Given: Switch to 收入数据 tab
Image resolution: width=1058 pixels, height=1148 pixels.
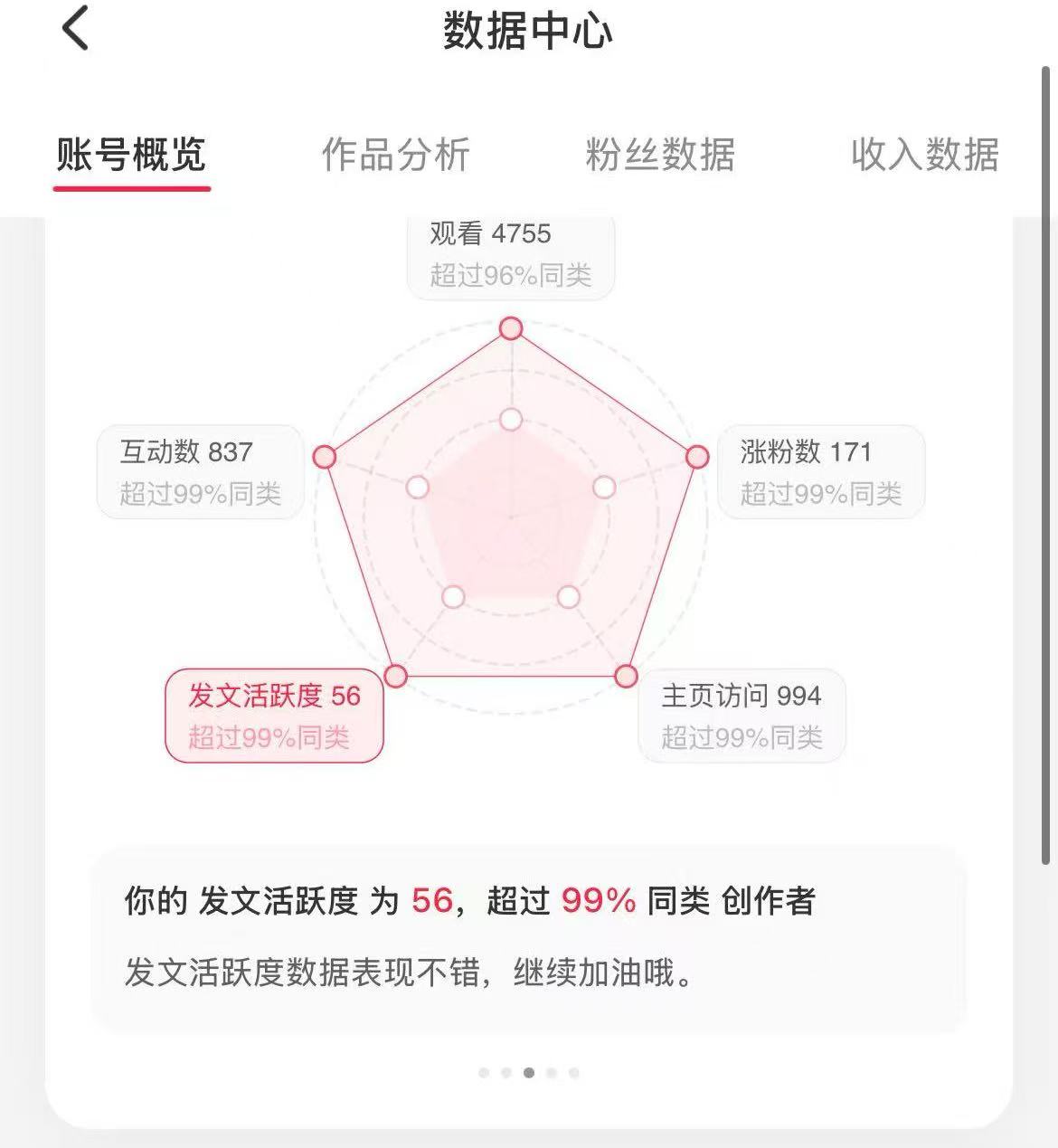Looking at the screenshot, I should (924, 156).
